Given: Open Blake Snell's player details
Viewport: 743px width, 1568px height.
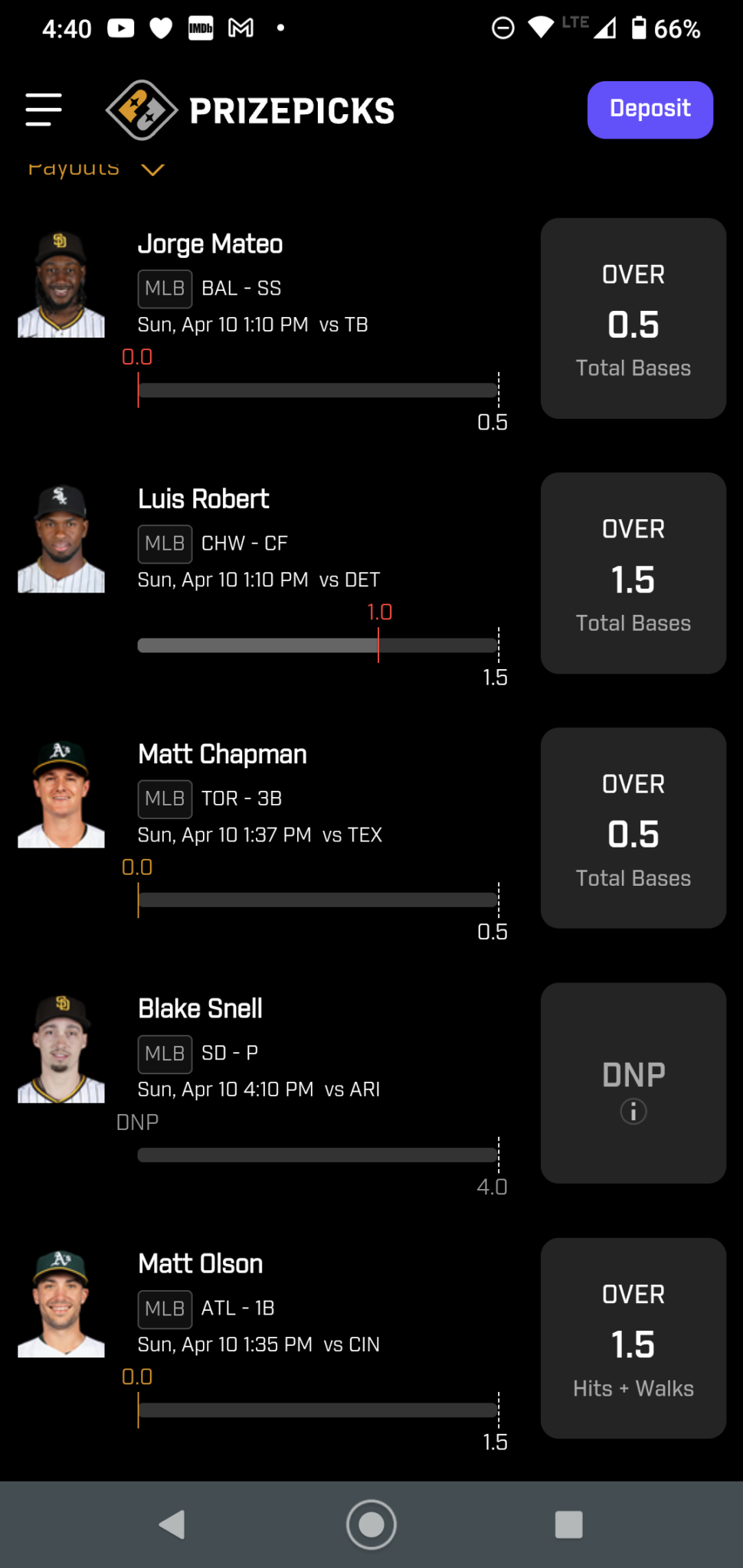Looking at the screenshot, I should pos(199,1008).
